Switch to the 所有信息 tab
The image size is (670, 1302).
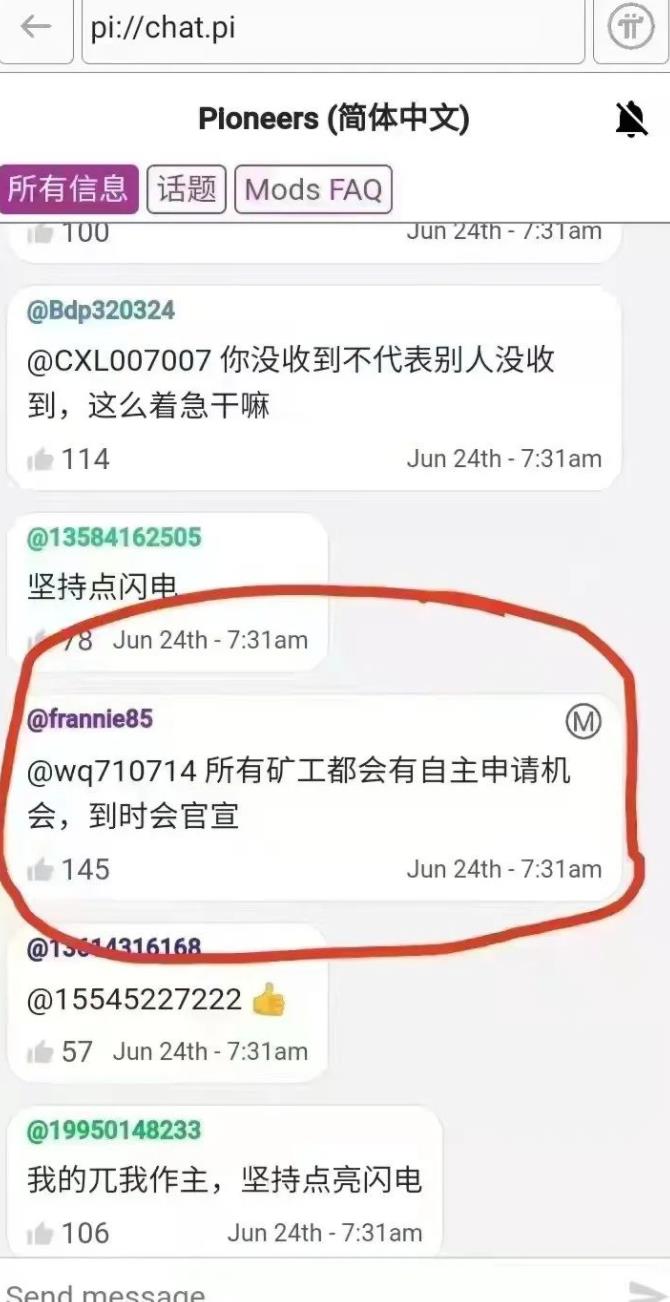coord(68,189)
